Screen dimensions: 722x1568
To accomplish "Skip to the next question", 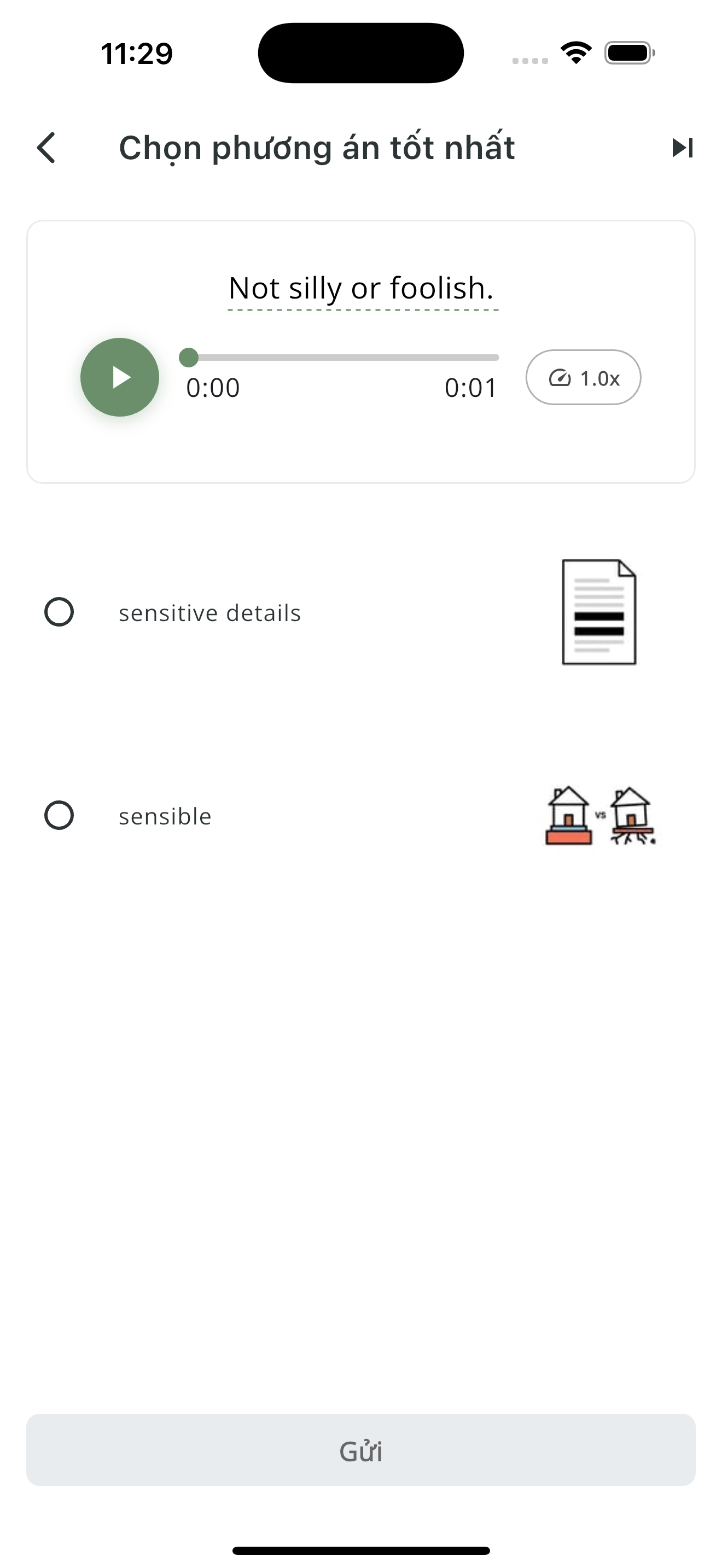I will point(682,148).
